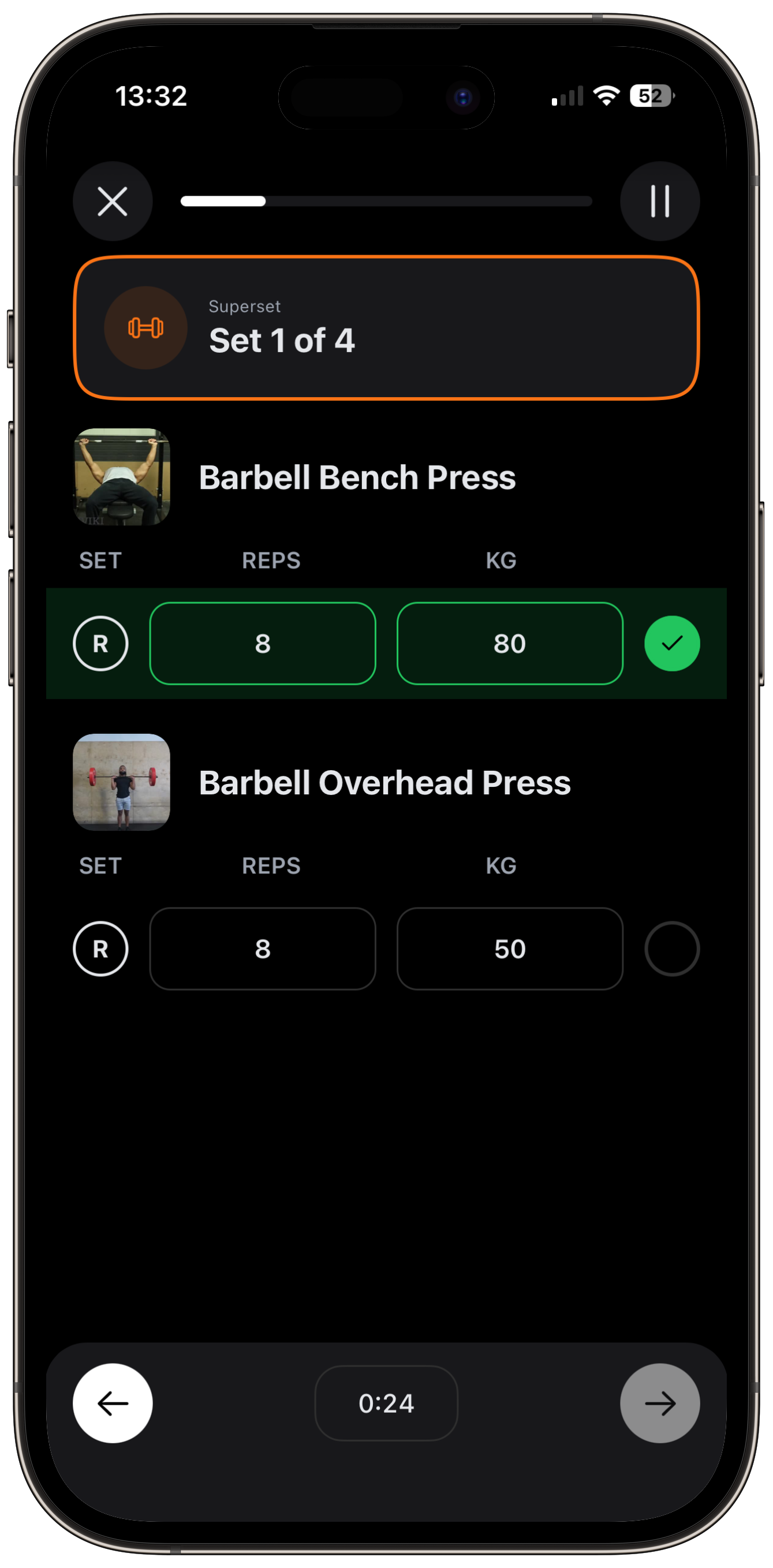Mark Overhead Press set as done
Image resolution: width=773 pixels, height=1568 pixels.
coord(672,949)
